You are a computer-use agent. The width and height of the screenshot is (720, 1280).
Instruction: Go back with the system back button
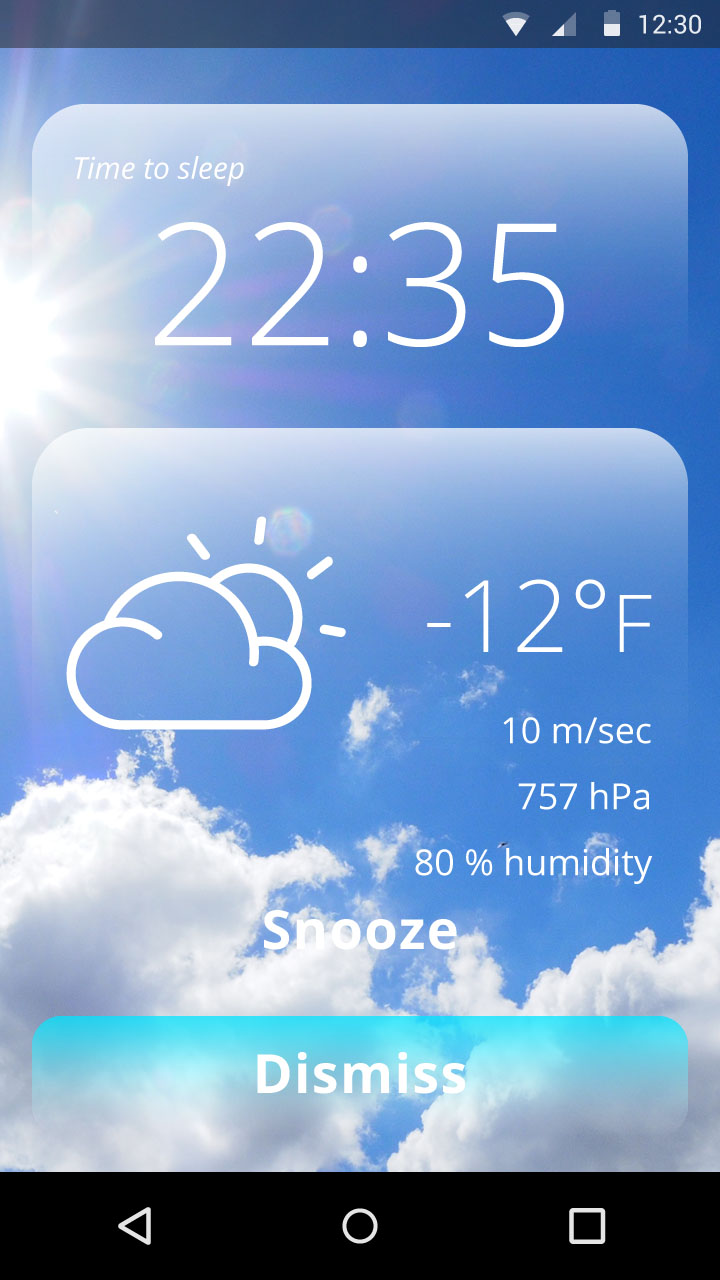[x=134, y=1225]
